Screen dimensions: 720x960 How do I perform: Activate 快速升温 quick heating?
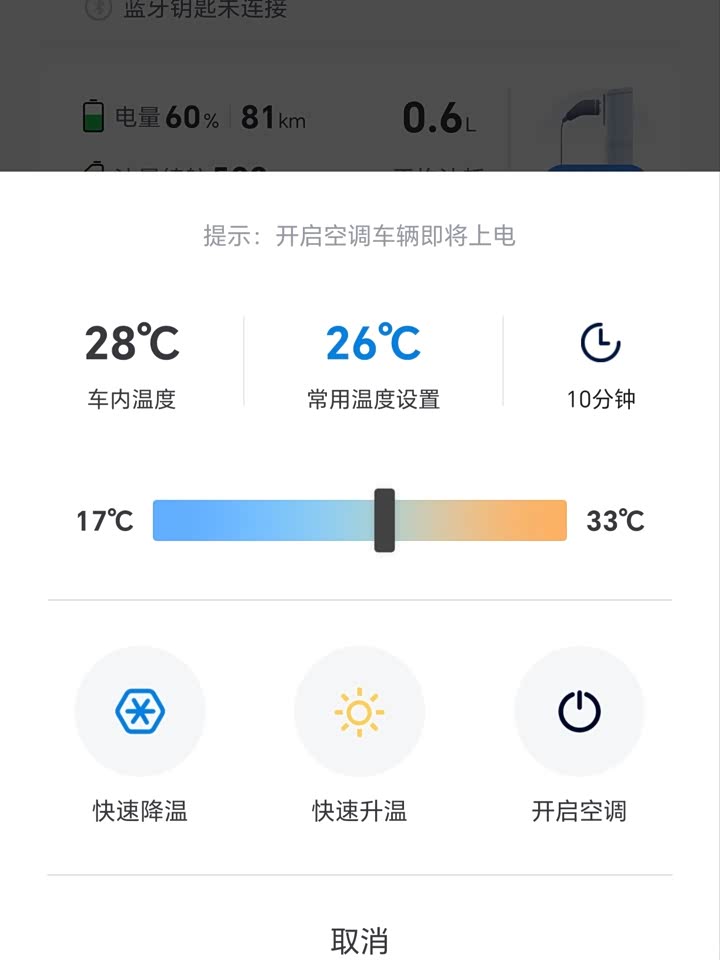click(359, 712)
